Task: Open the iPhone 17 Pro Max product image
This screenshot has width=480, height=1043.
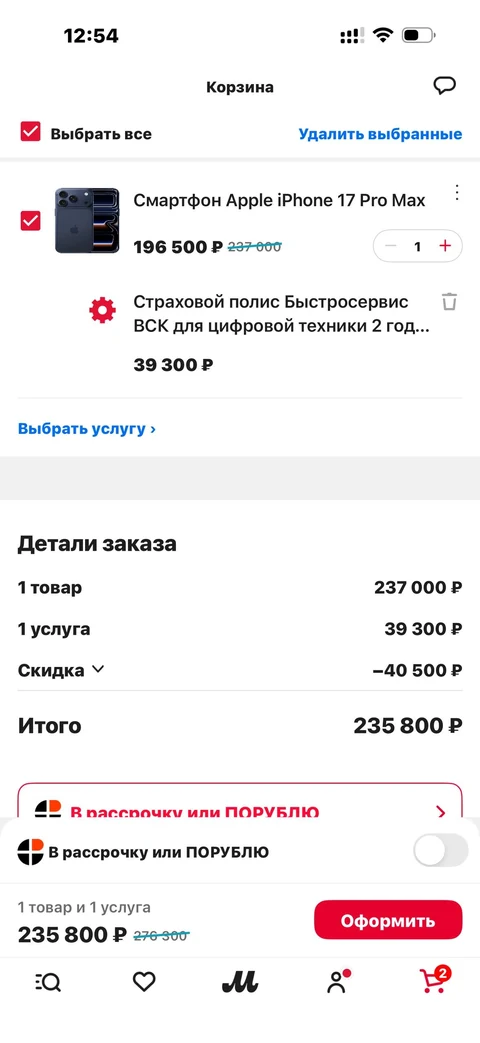Action: [87, 220]
